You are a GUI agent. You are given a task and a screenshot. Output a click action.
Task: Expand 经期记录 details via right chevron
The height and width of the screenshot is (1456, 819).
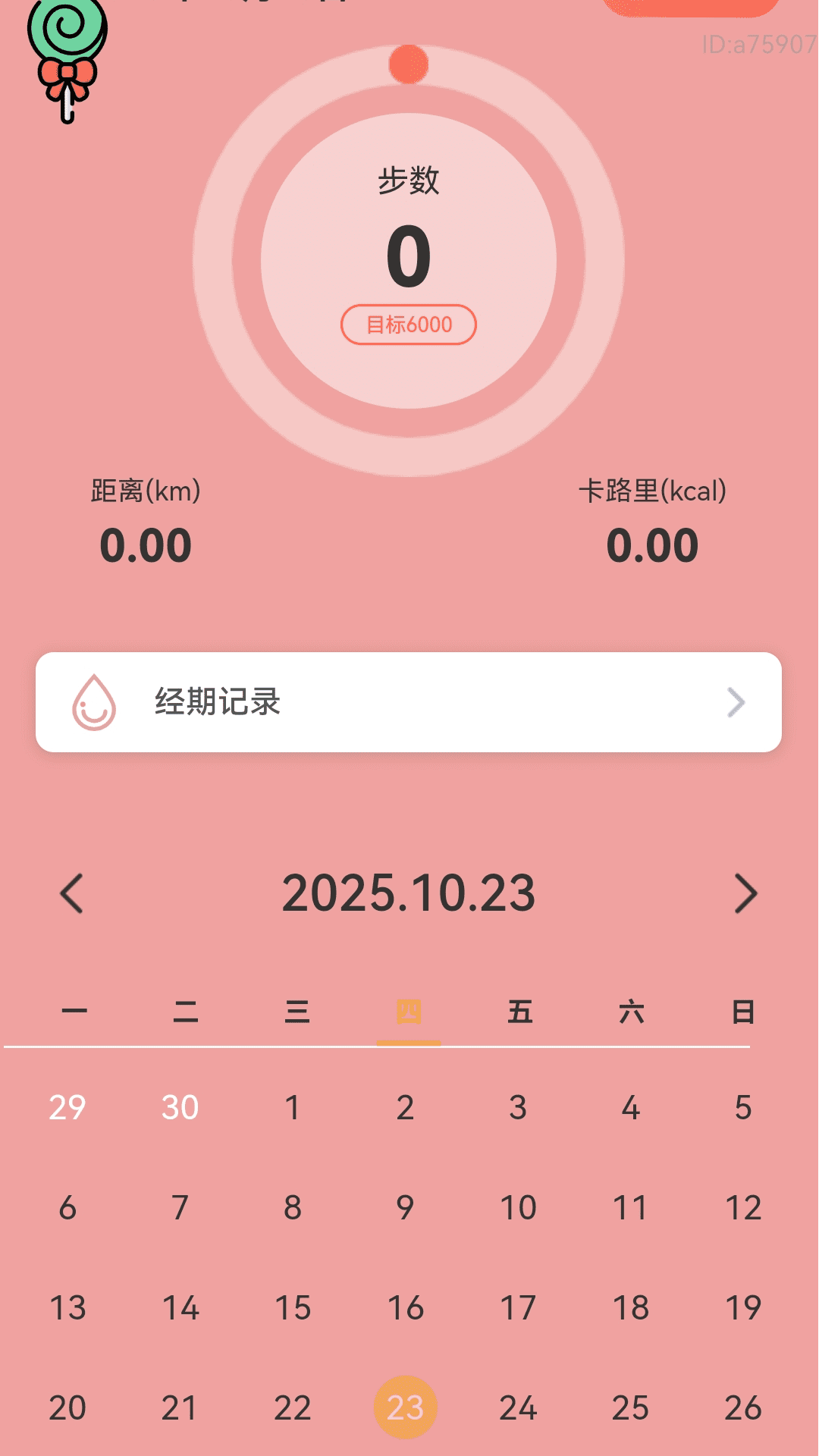click(x=735, y=702)
